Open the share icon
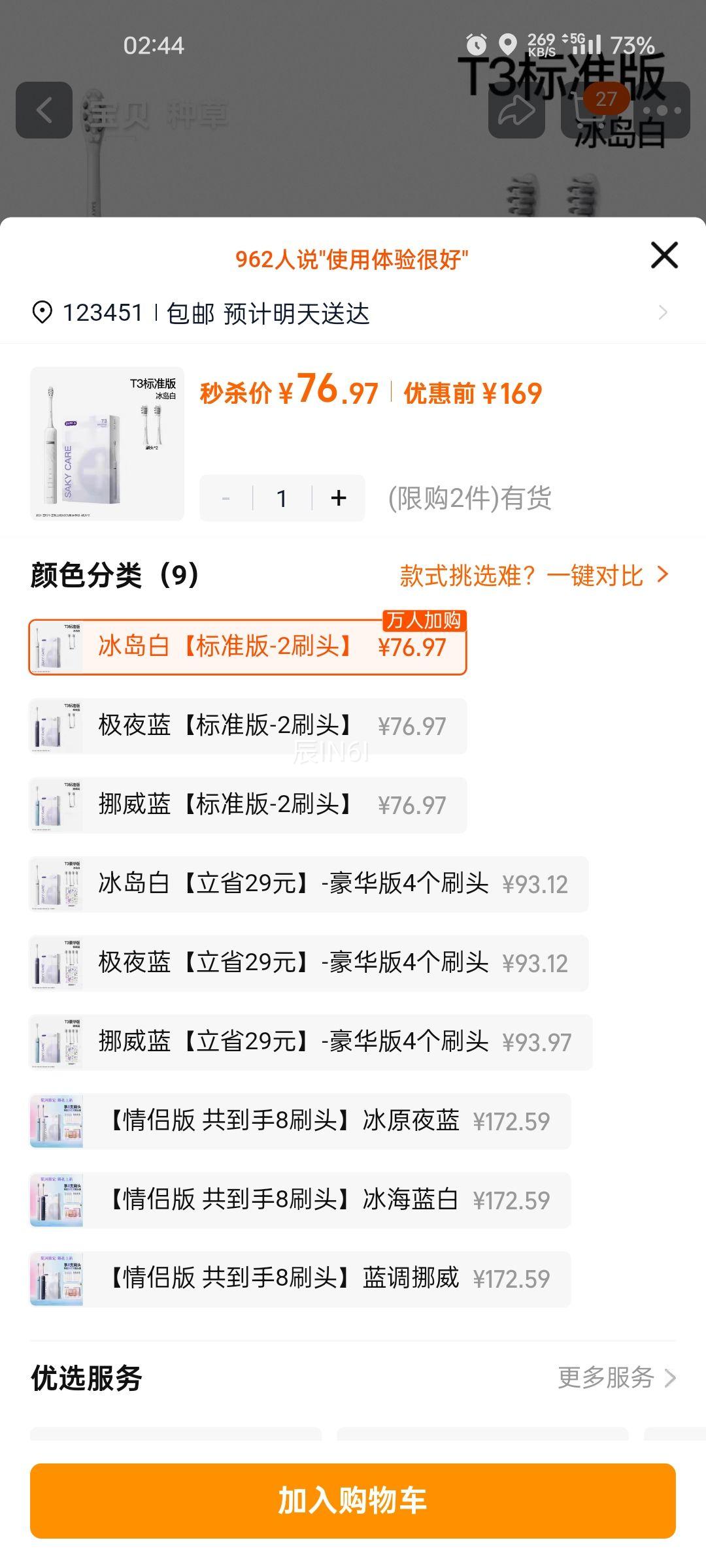 point(516,110)
